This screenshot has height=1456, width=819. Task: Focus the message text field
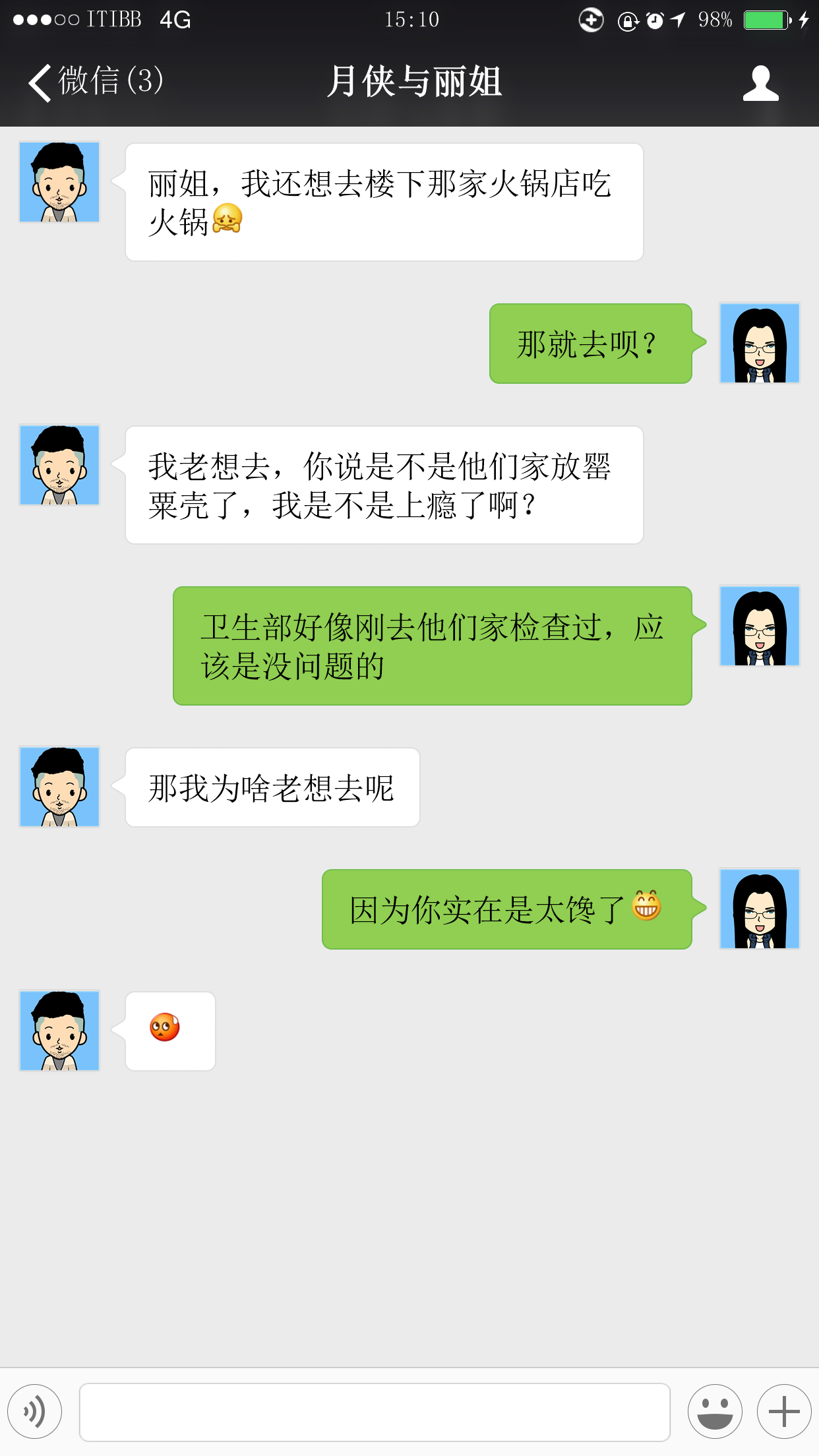375,1412
